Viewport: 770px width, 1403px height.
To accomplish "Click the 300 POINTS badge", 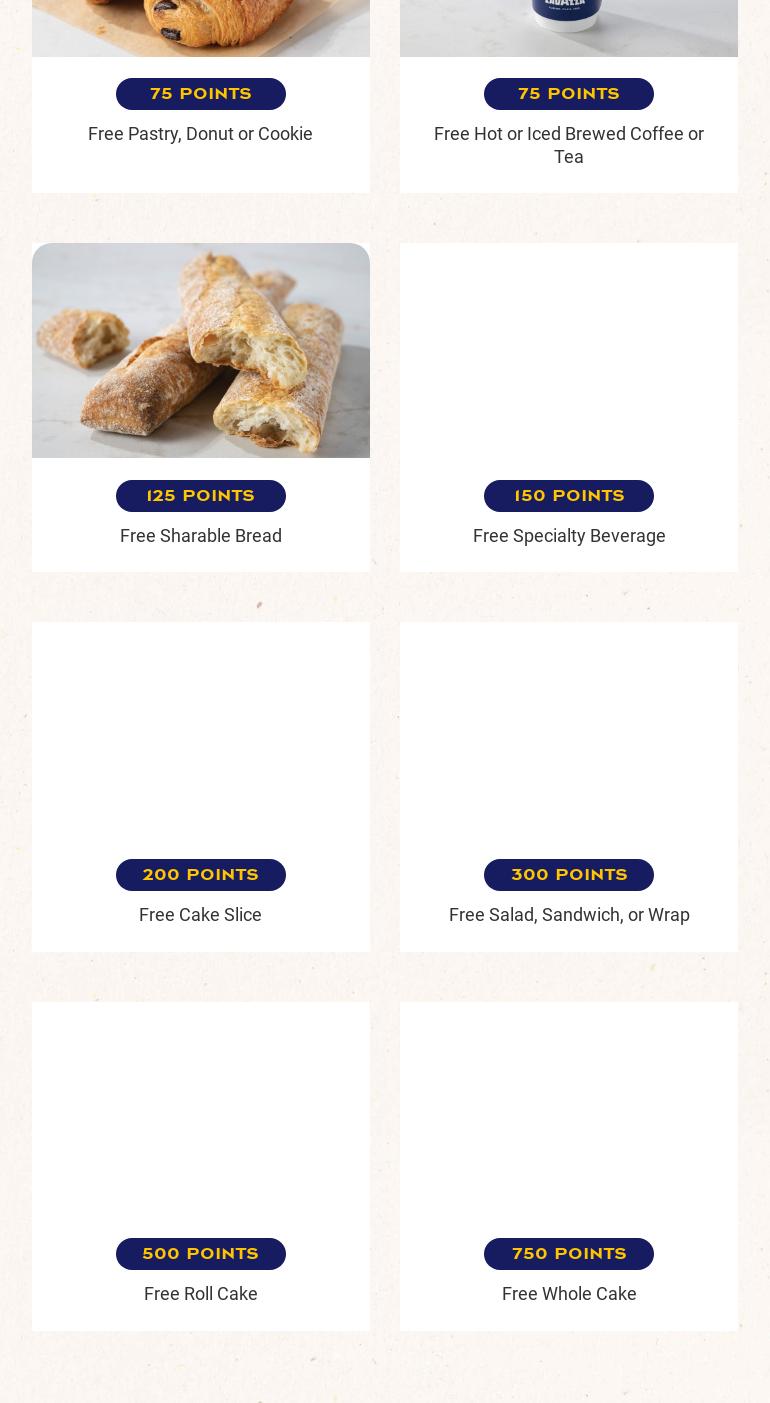I will tap(568, 874).
